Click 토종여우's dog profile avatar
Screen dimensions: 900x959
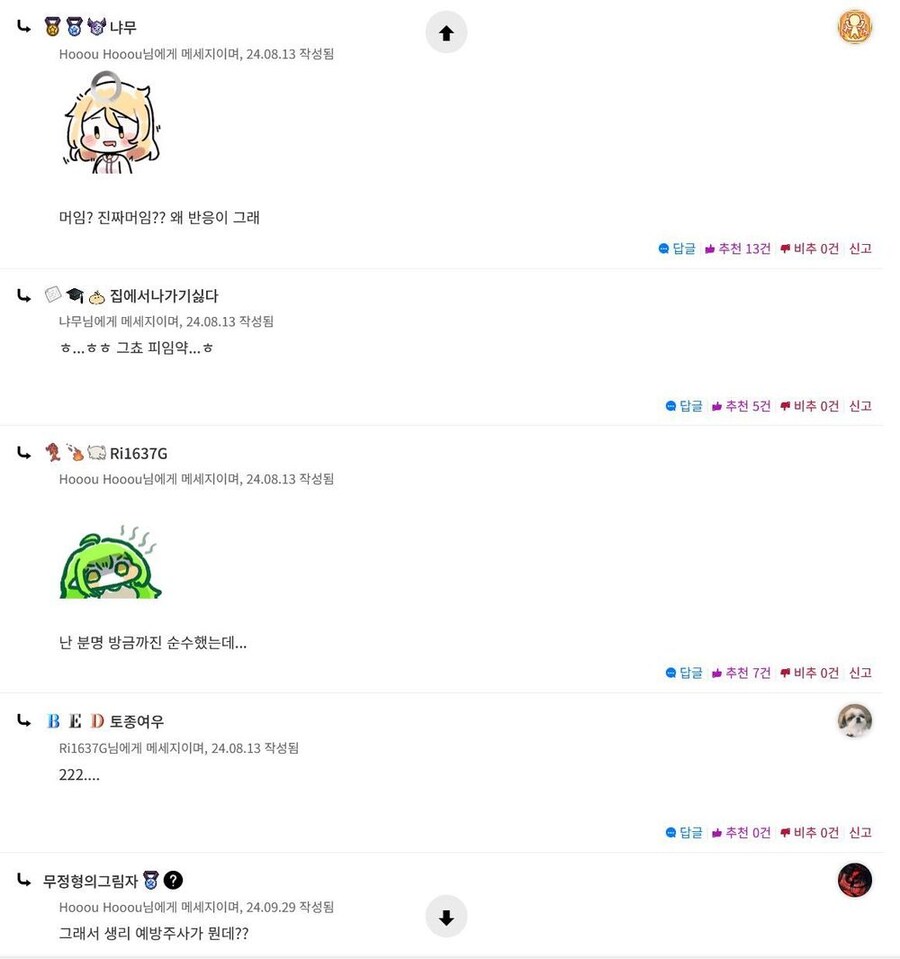[855, 720]
